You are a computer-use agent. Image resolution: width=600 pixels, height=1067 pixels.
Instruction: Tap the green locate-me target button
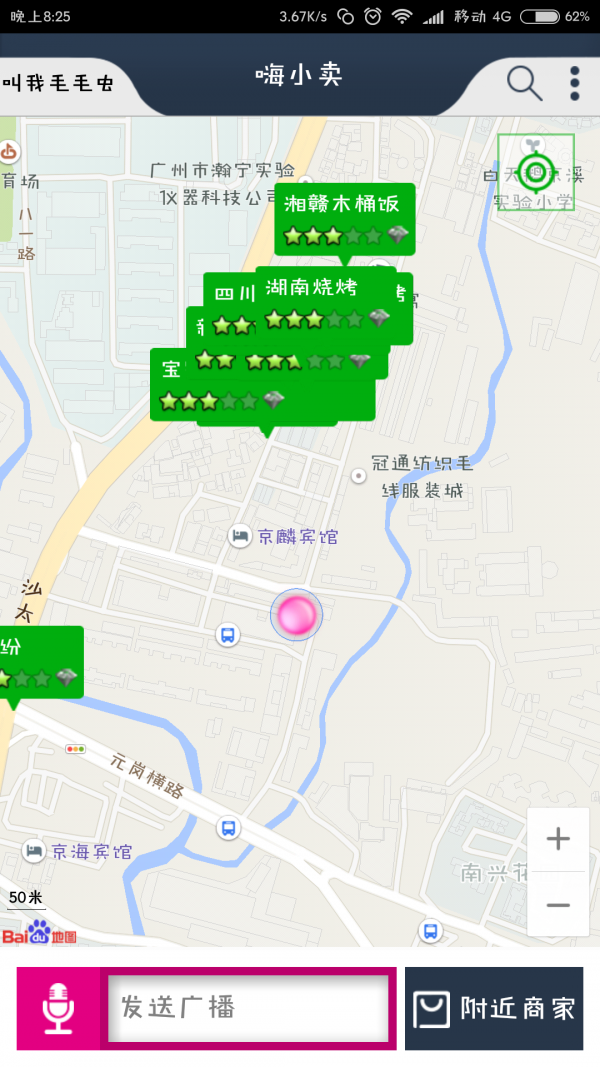536,171
